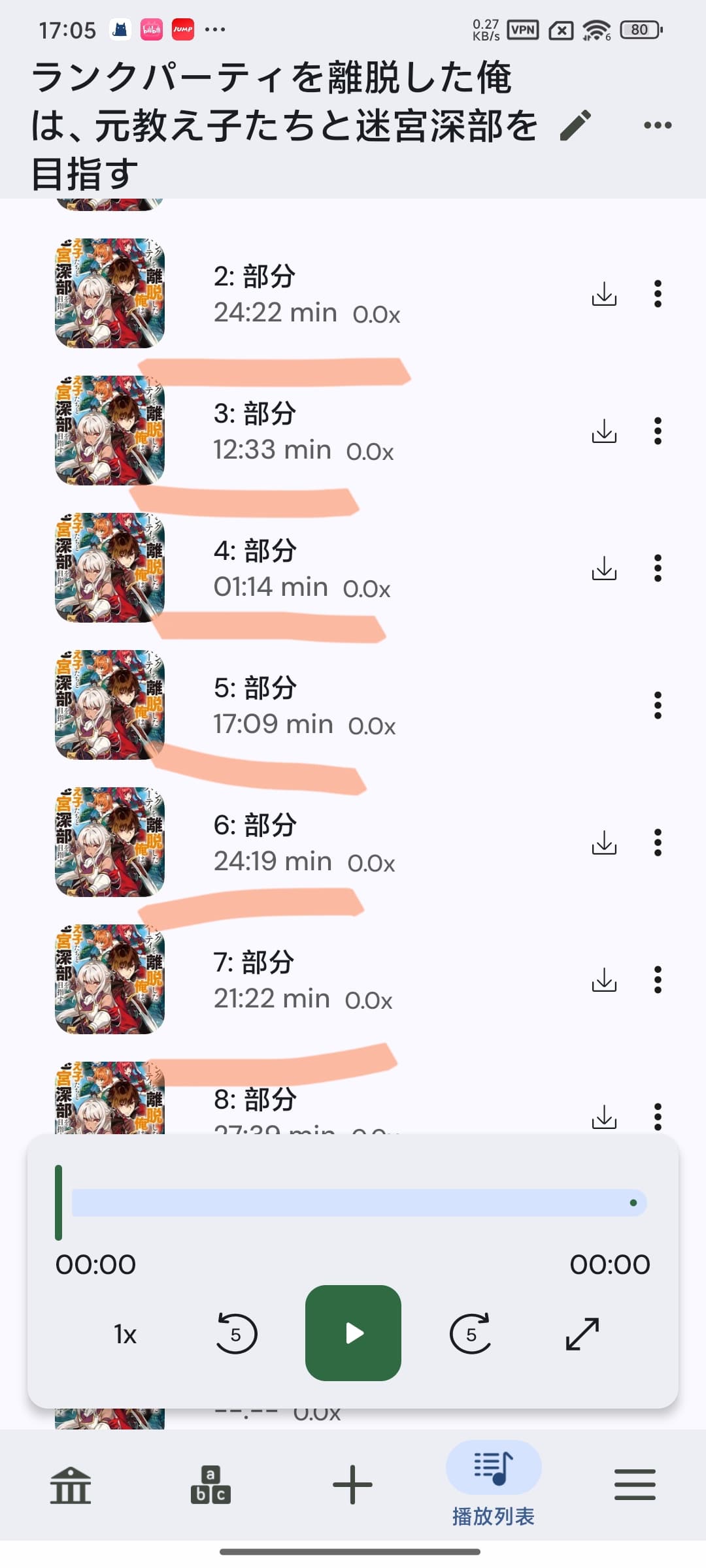Switch to the abc text tab
The image size is (706, 1568).
(x=210, y=1485)
